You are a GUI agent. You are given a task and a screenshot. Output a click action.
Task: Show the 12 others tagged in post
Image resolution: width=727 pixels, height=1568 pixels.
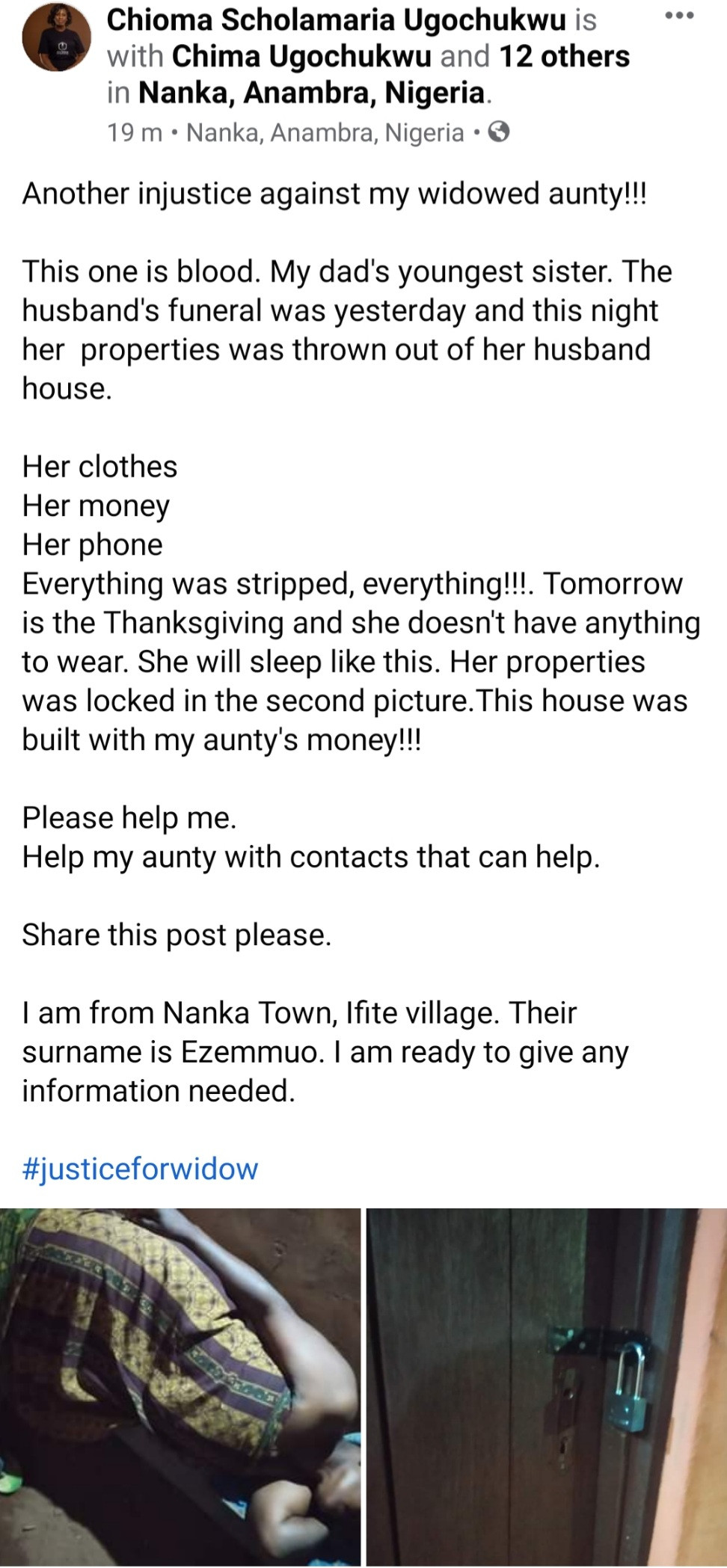(564, 56)
